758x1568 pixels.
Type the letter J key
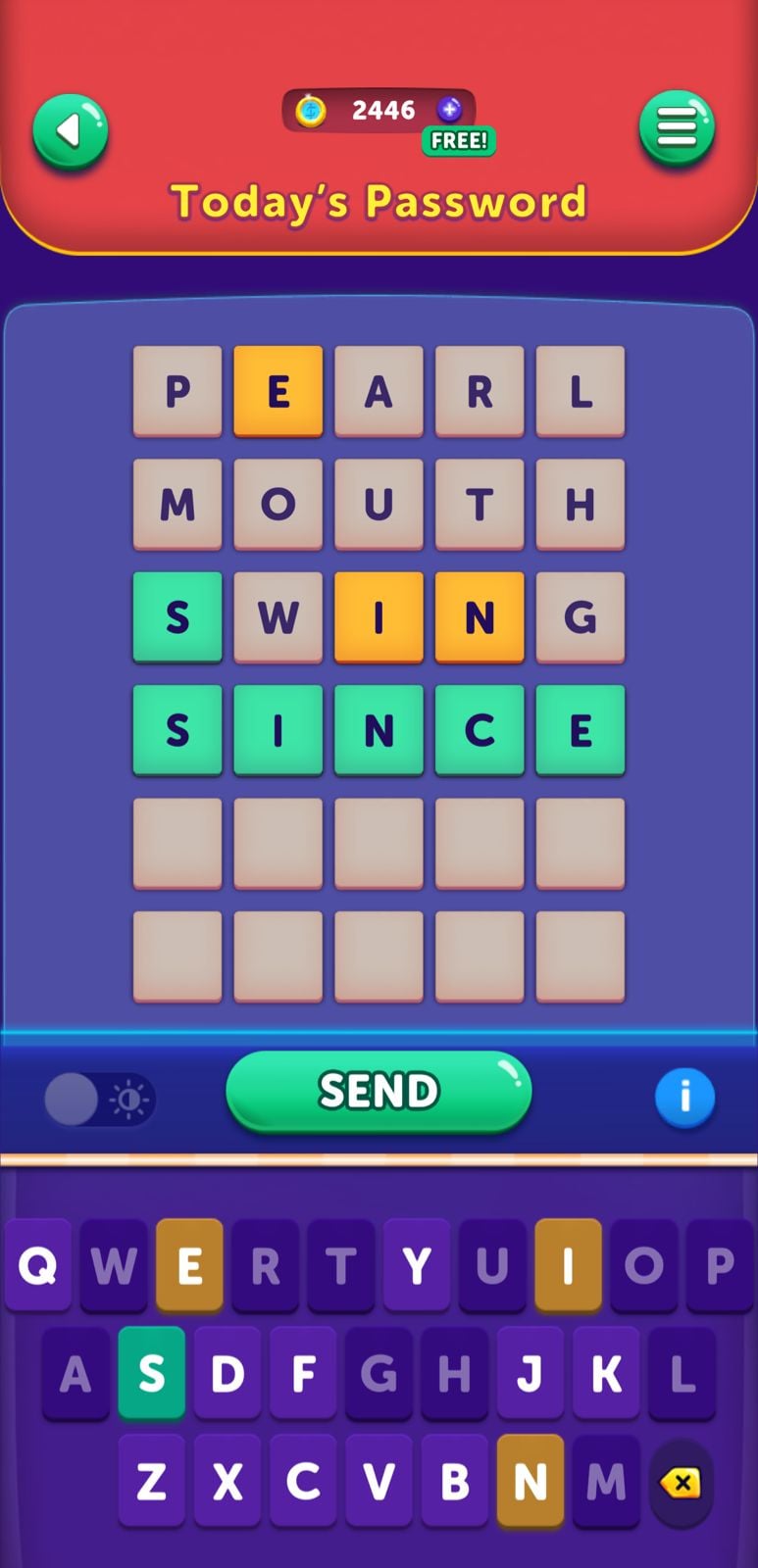tap(530, 1373)
